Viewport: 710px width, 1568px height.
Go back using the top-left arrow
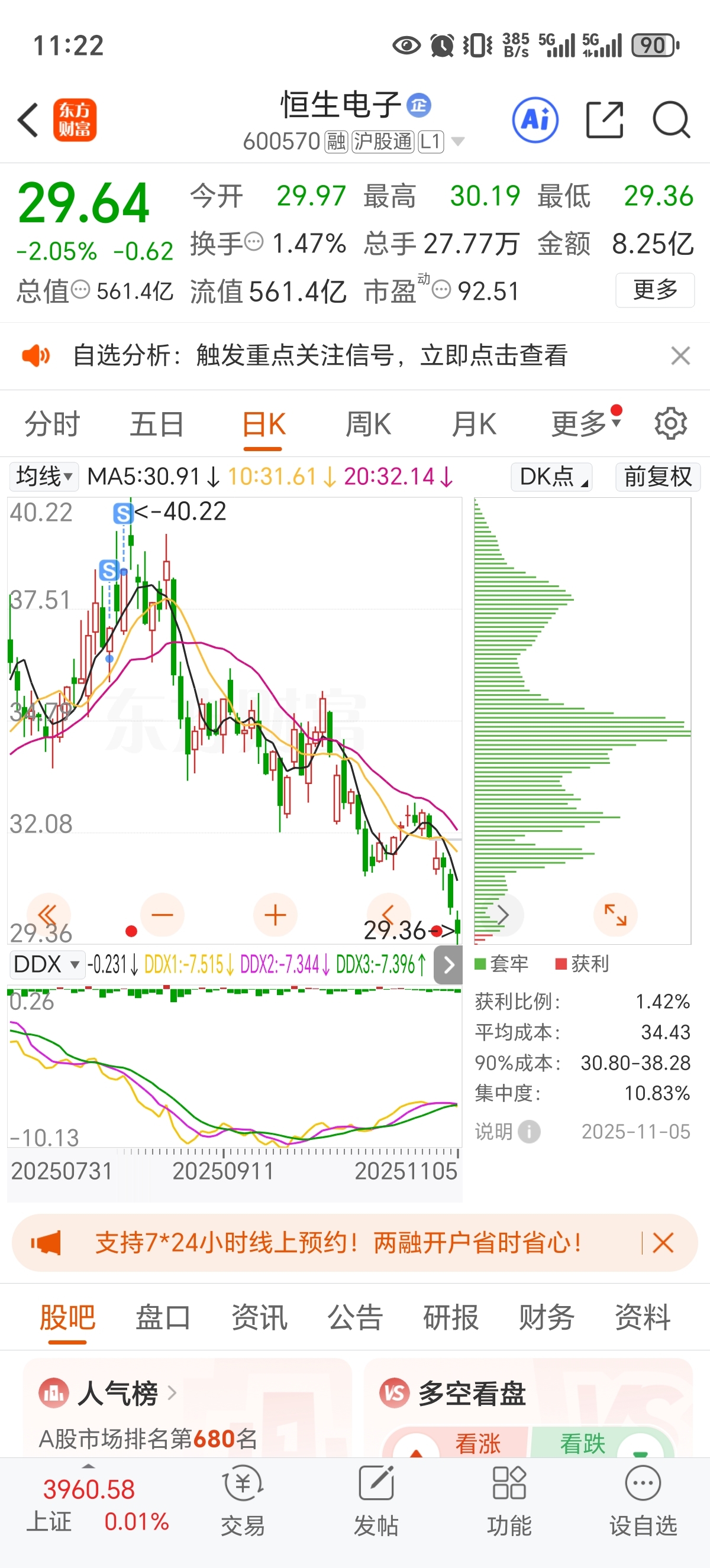click(28, 120)
